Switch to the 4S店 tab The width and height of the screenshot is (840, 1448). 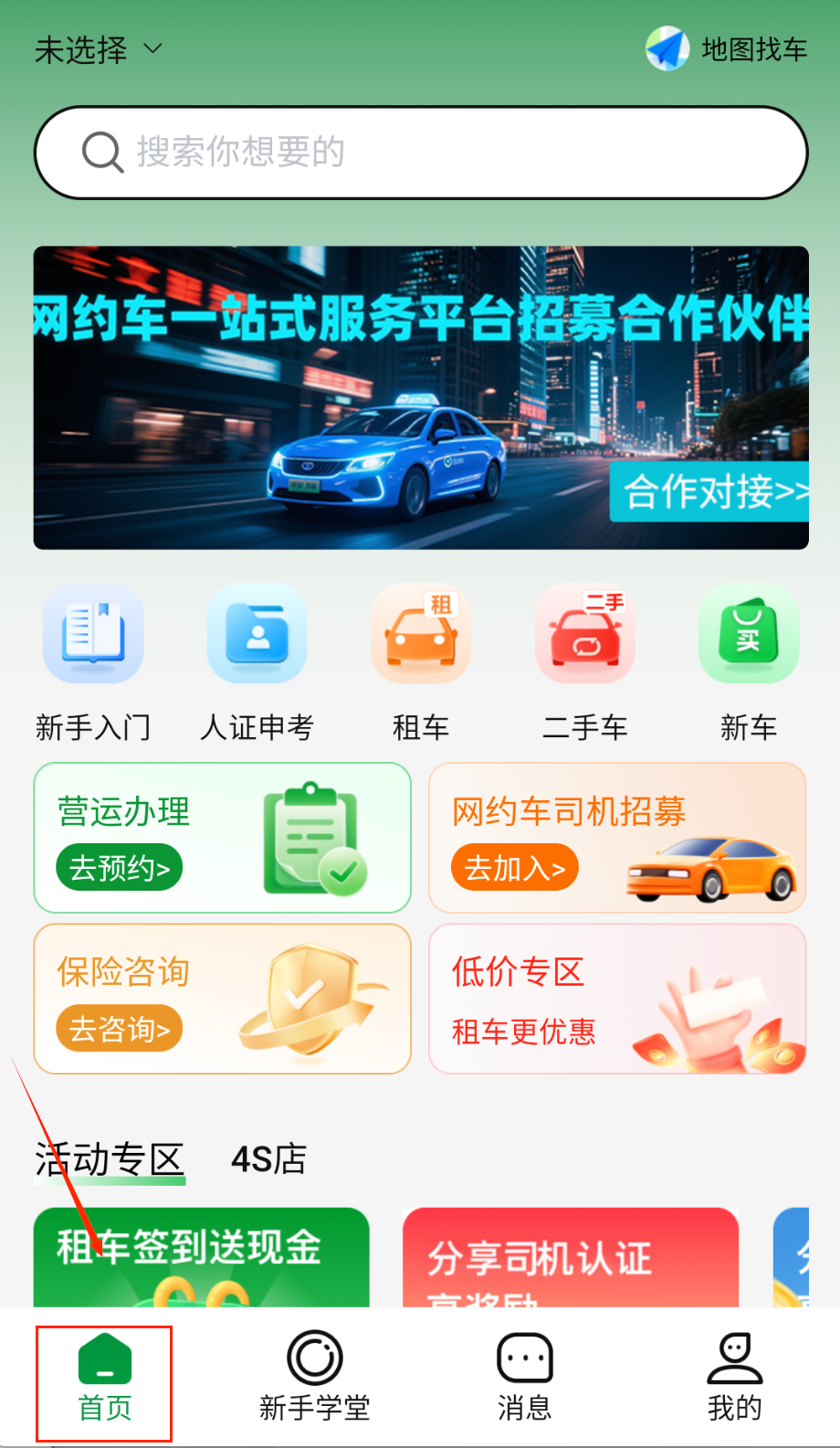[268, 1159]
